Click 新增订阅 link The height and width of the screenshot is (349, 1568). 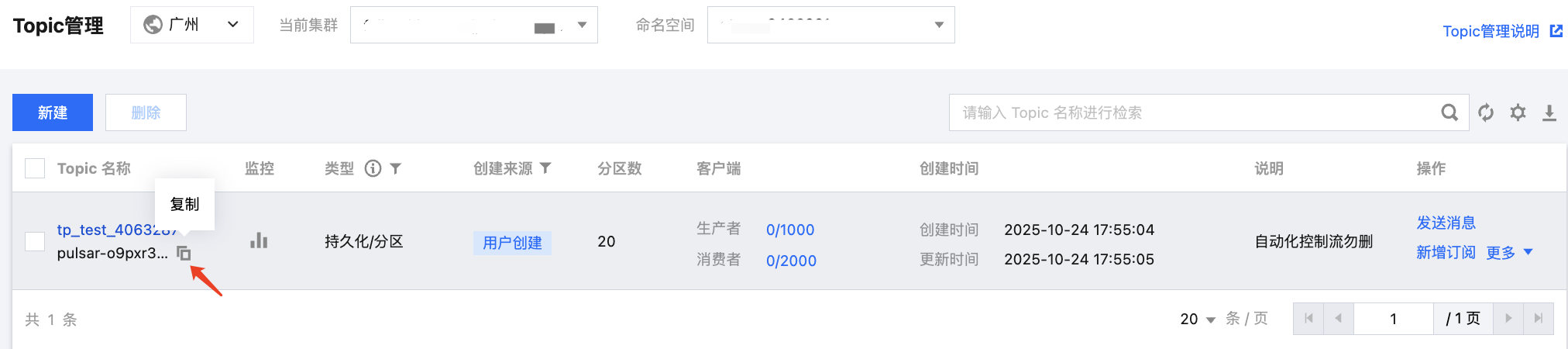[x=1446, y=252]
